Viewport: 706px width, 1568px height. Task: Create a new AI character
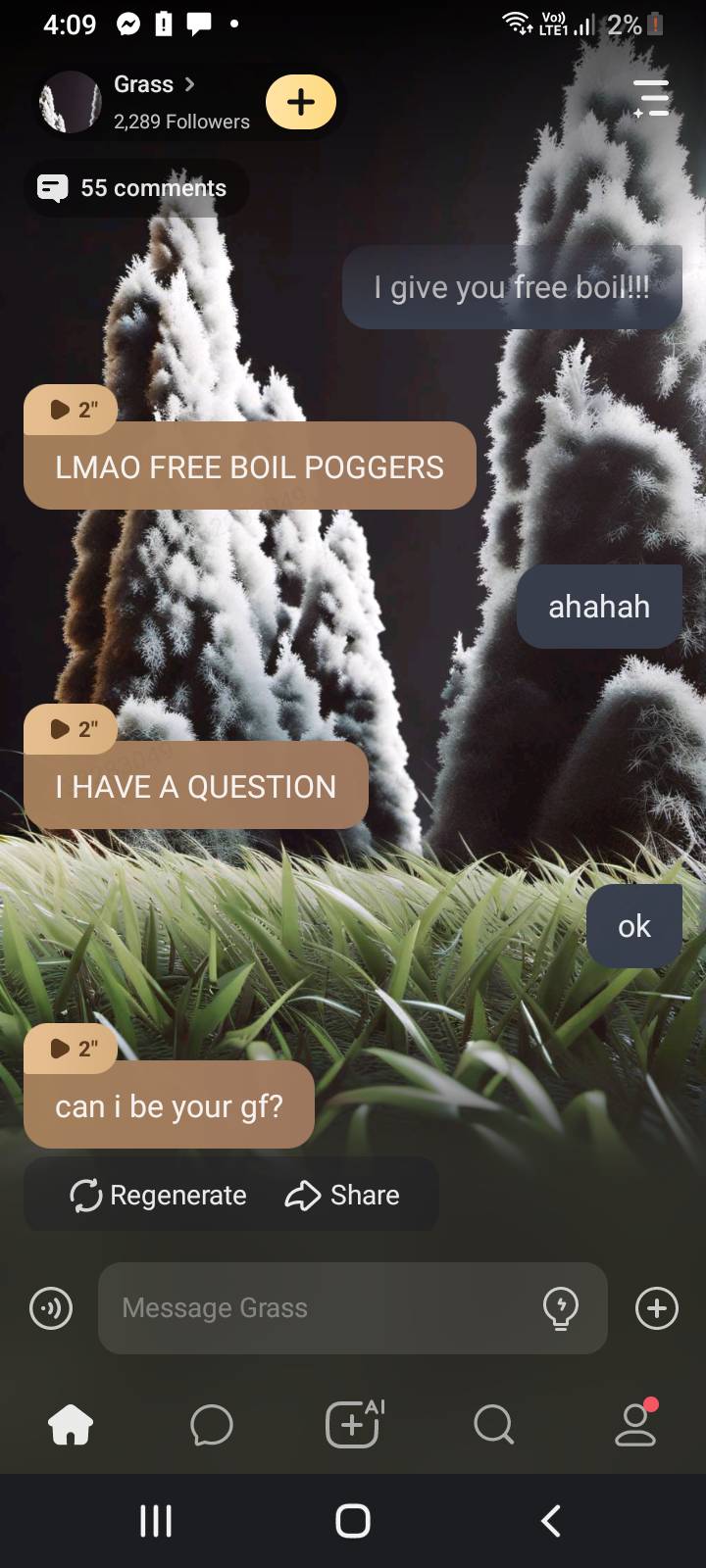point(353,1424)
